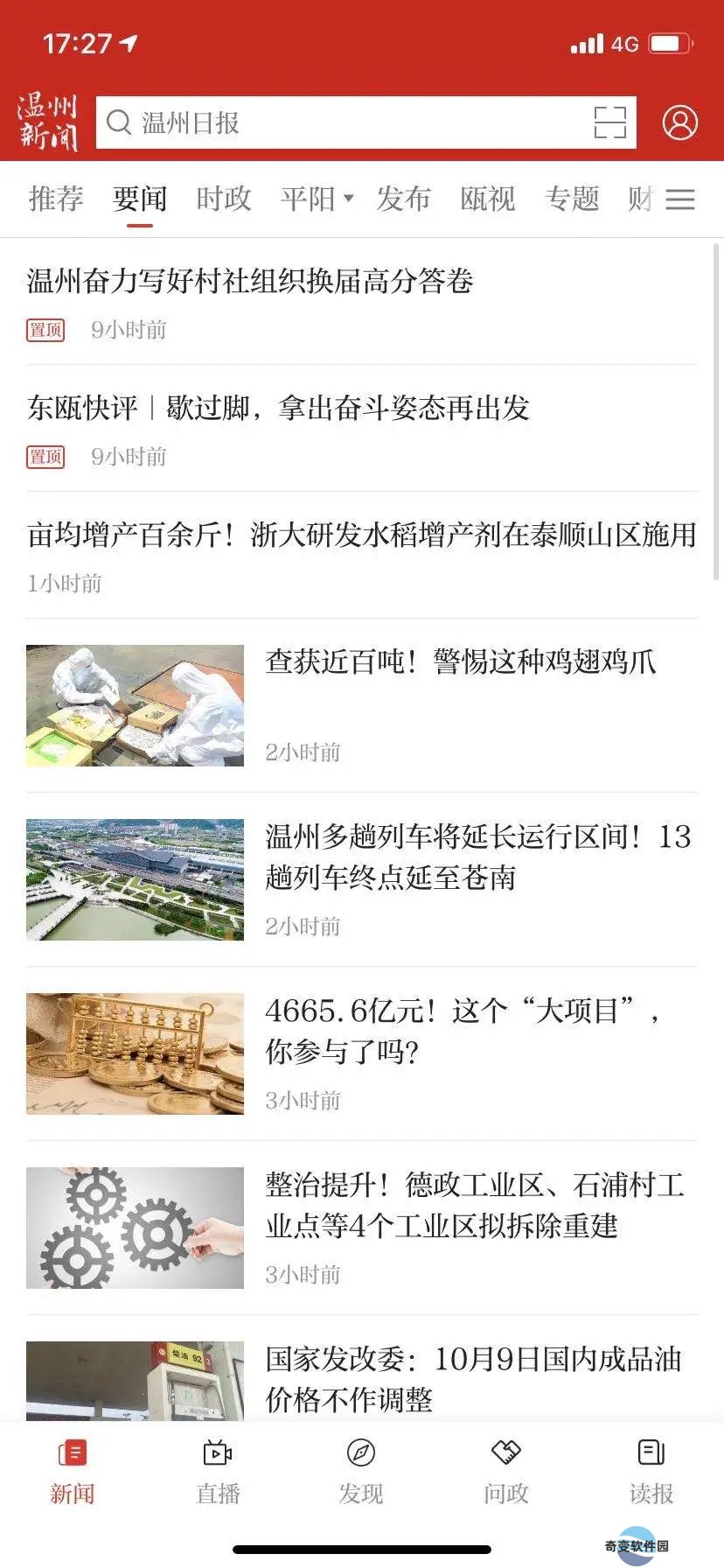The width and height of the screenshot is (724, 1568).
Task: Switch to the 专题 tab
Action: pos(572,199)
